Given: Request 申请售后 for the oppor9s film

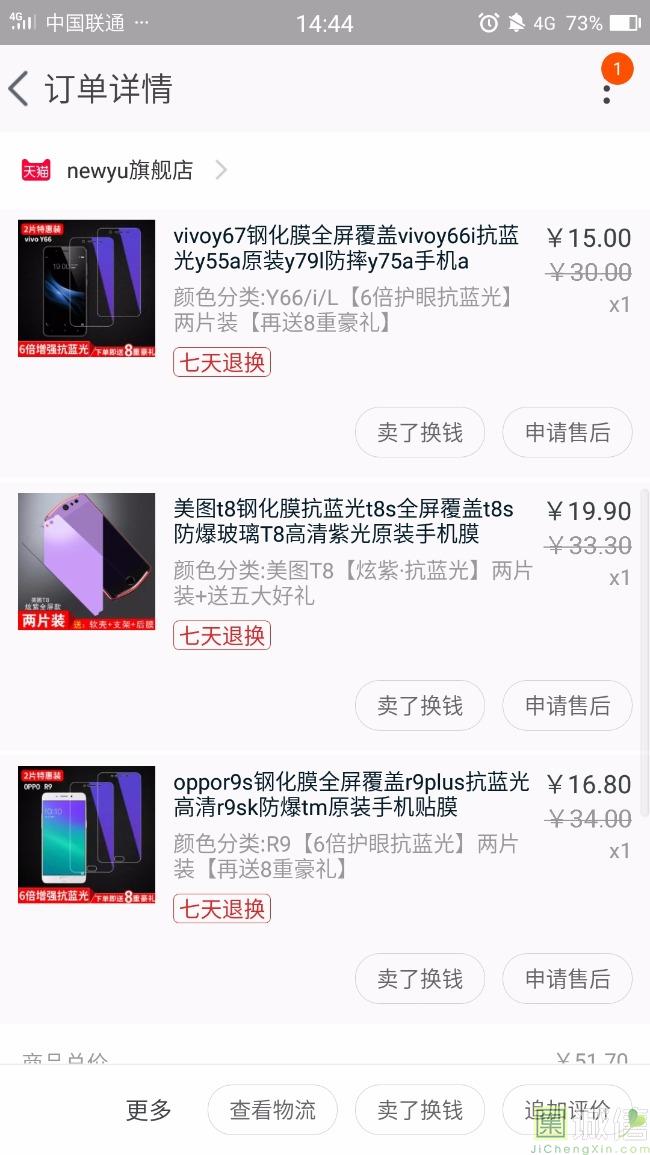Looking at the screenshot, I should click(567, 979).
